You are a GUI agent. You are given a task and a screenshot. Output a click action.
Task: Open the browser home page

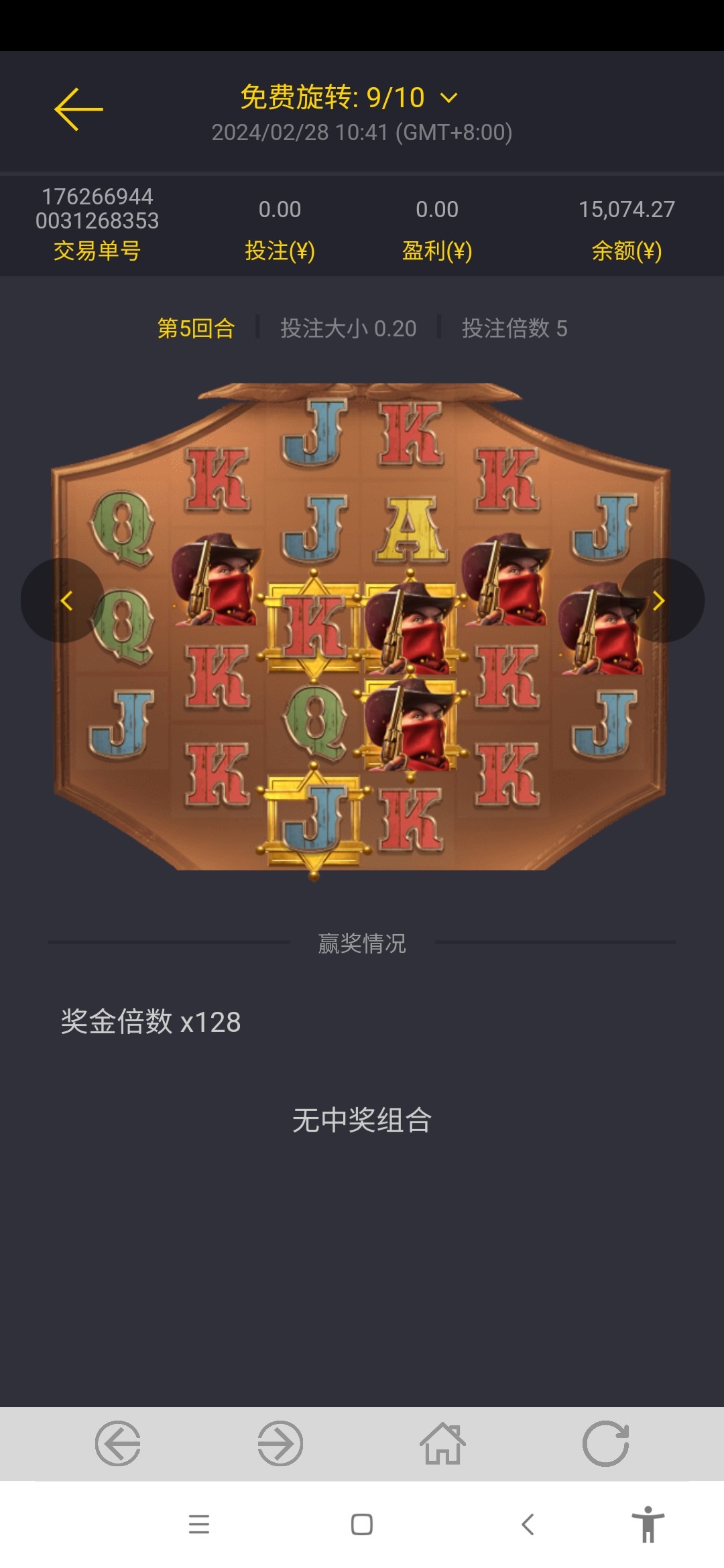pyautogui.click(x=442, y=1443)
